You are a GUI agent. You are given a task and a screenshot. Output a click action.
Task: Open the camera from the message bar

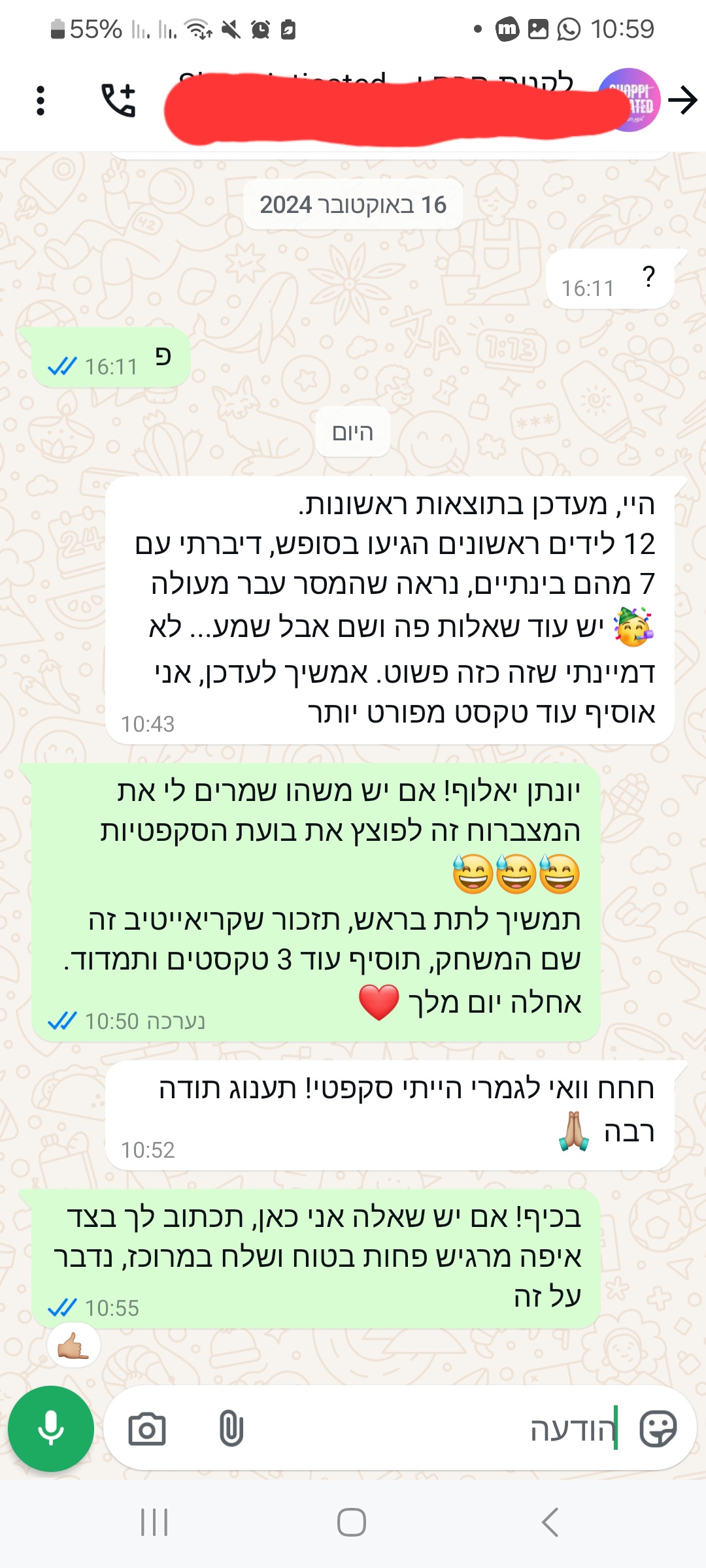click(x=147, y=1429)
